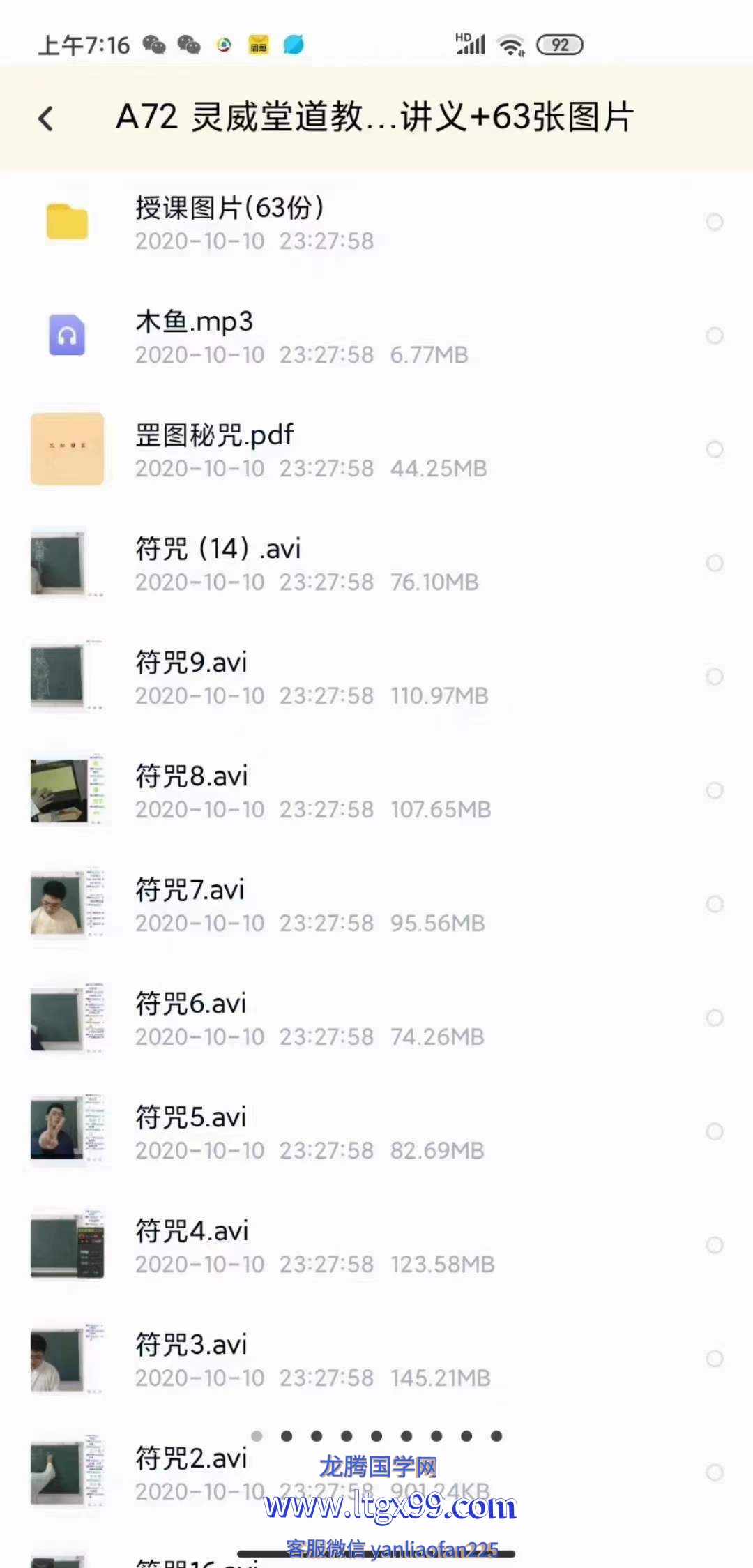
Task: Open the 符咒3.avi row
Action: [192, 1359]
